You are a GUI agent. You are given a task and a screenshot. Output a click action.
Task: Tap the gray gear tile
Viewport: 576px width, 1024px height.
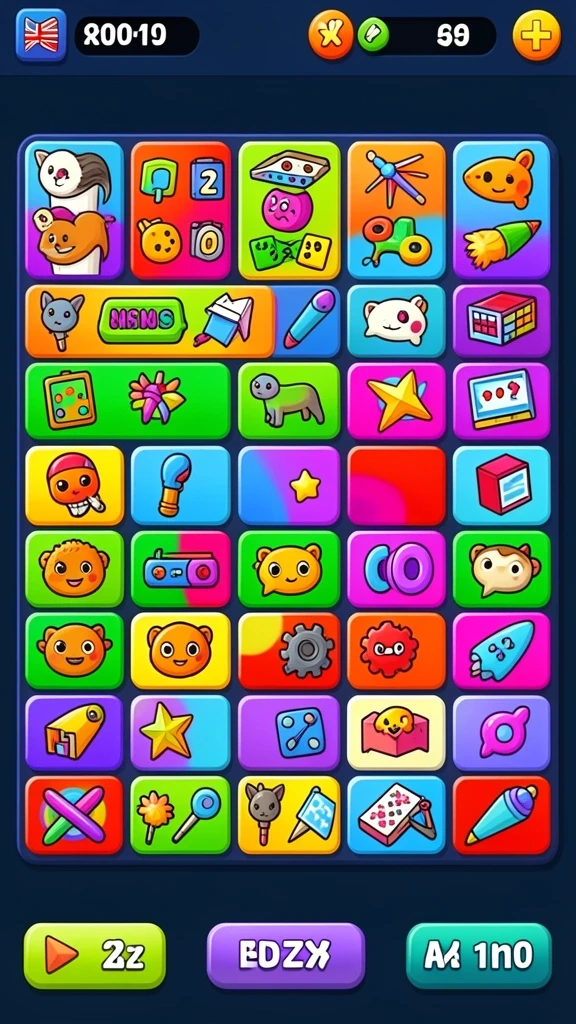(289, 650)
